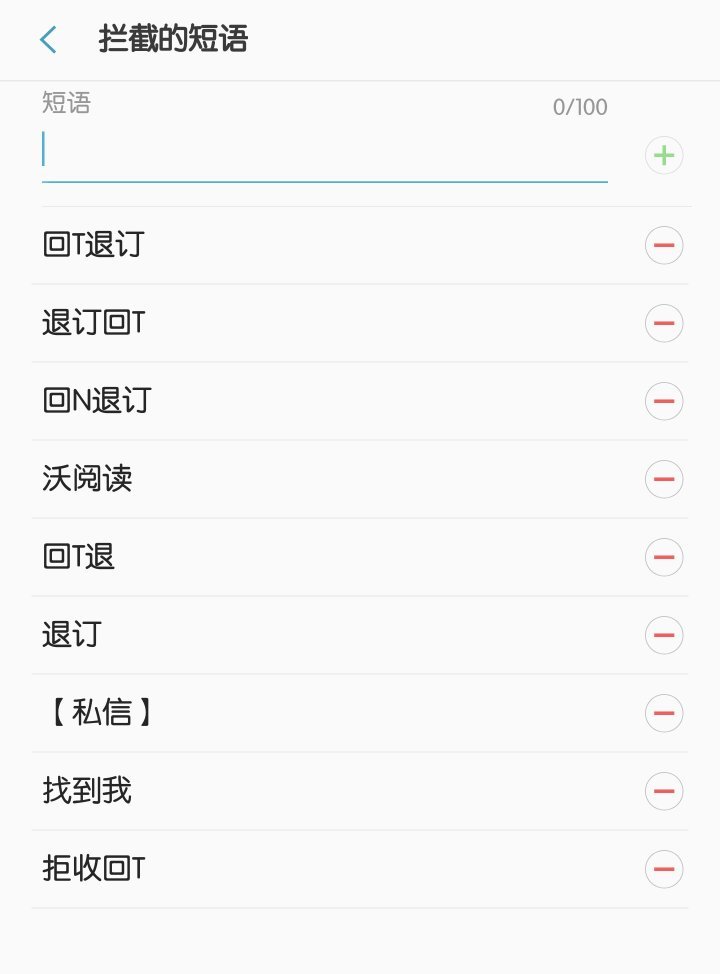The width and height of the screenshot is (720, 974).
Task: Click the 拦截的短语 title text
Action: (x=172, y=39)
